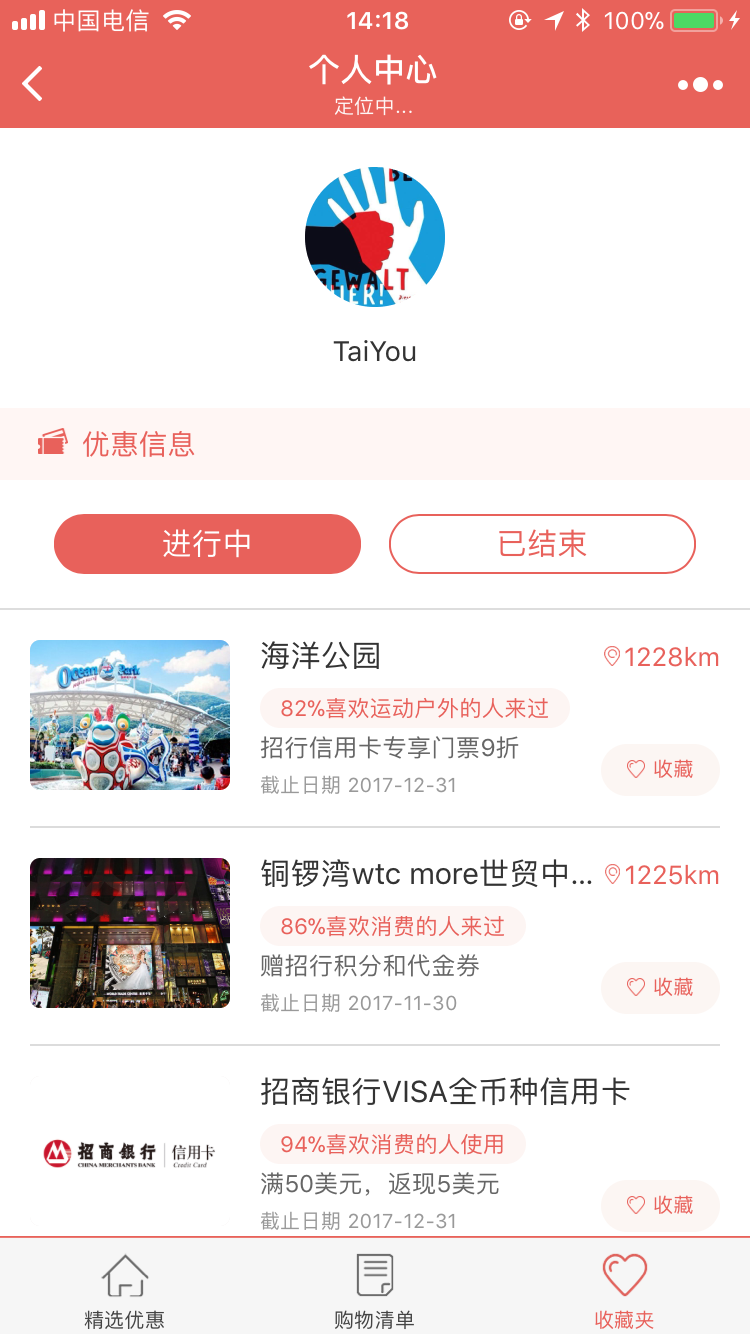This screenshot has width=750, height=1334.
Task: Go back using the top-left arrow
Action: tap(33, 84)
